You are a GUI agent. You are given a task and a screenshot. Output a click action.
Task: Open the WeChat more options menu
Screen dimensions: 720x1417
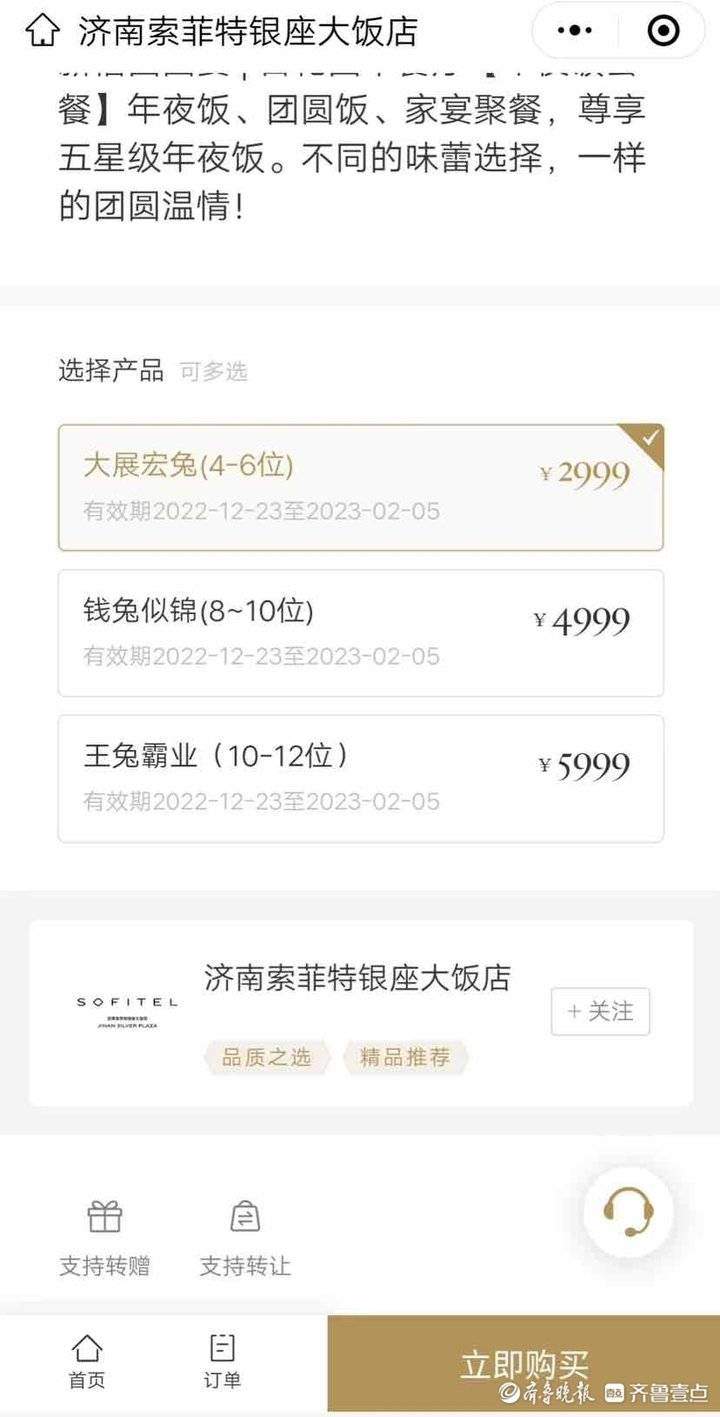point(576,31)
